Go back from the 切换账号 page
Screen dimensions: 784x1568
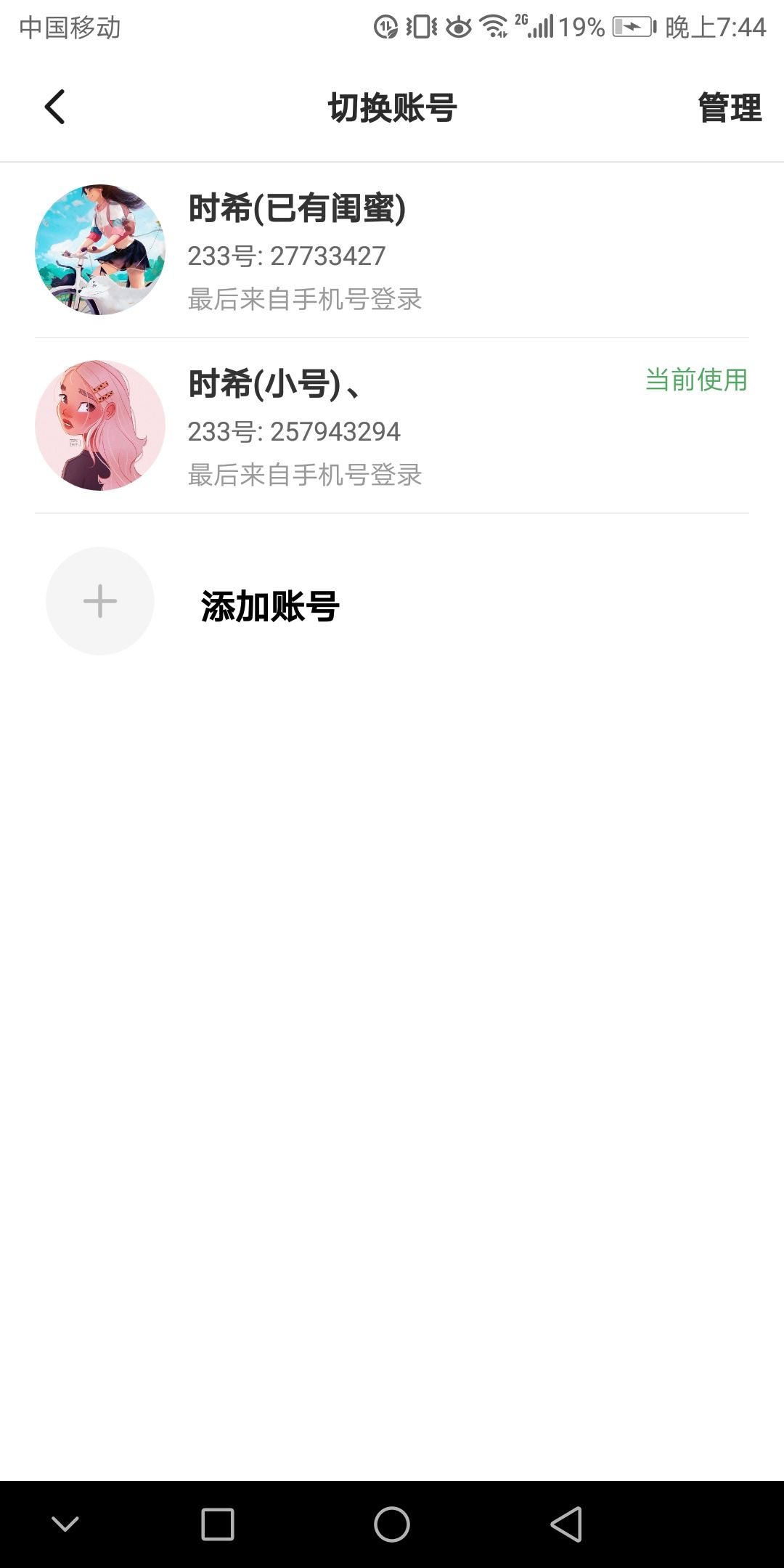click(x=55, y=107)
